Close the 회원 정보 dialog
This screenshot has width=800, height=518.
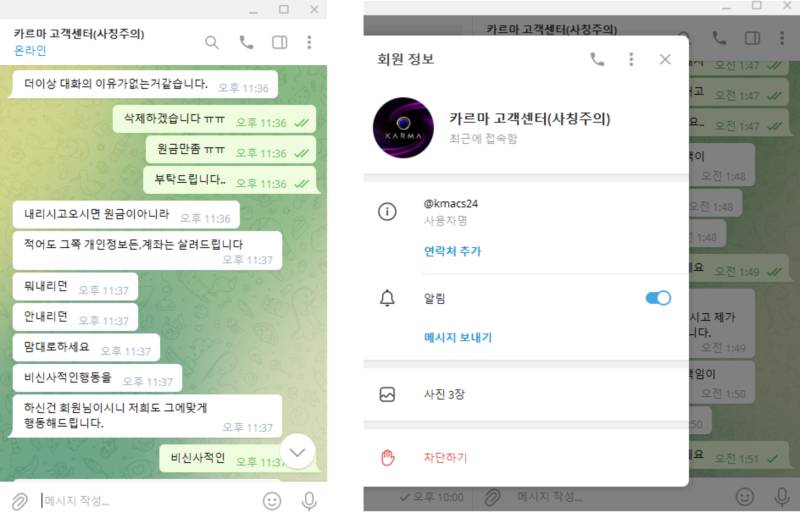click(665, 59)
